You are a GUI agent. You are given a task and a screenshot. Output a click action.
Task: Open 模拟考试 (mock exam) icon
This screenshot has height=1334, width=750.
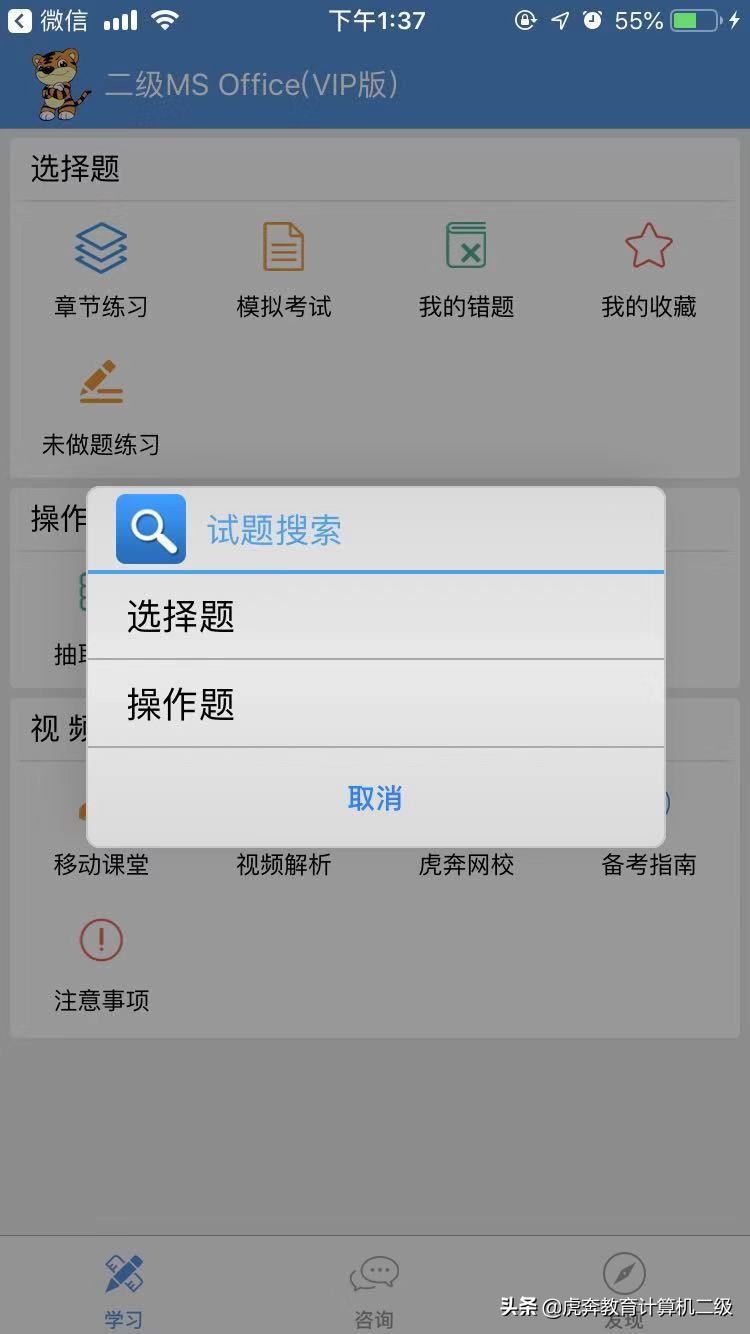click(283, 265)
